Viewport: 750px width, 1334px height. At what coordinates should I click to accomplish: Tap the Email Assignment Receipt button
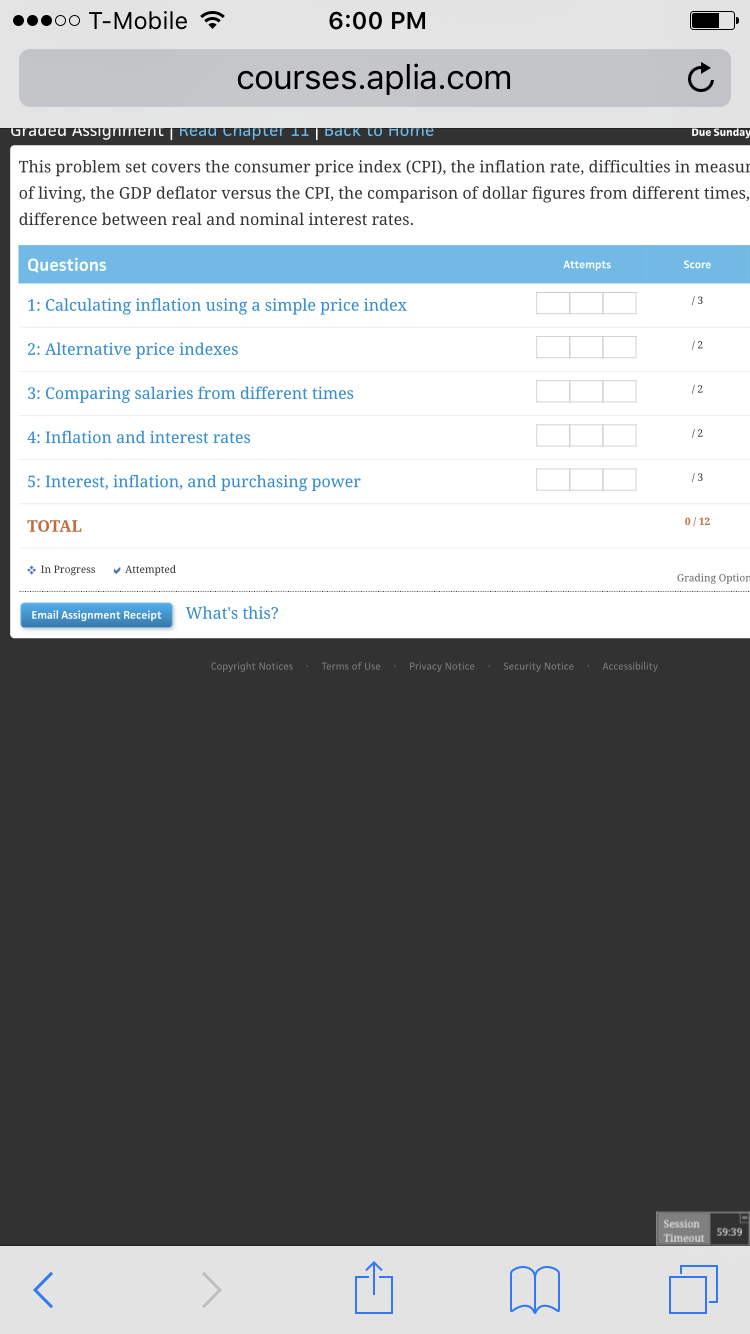coord(96,615)
